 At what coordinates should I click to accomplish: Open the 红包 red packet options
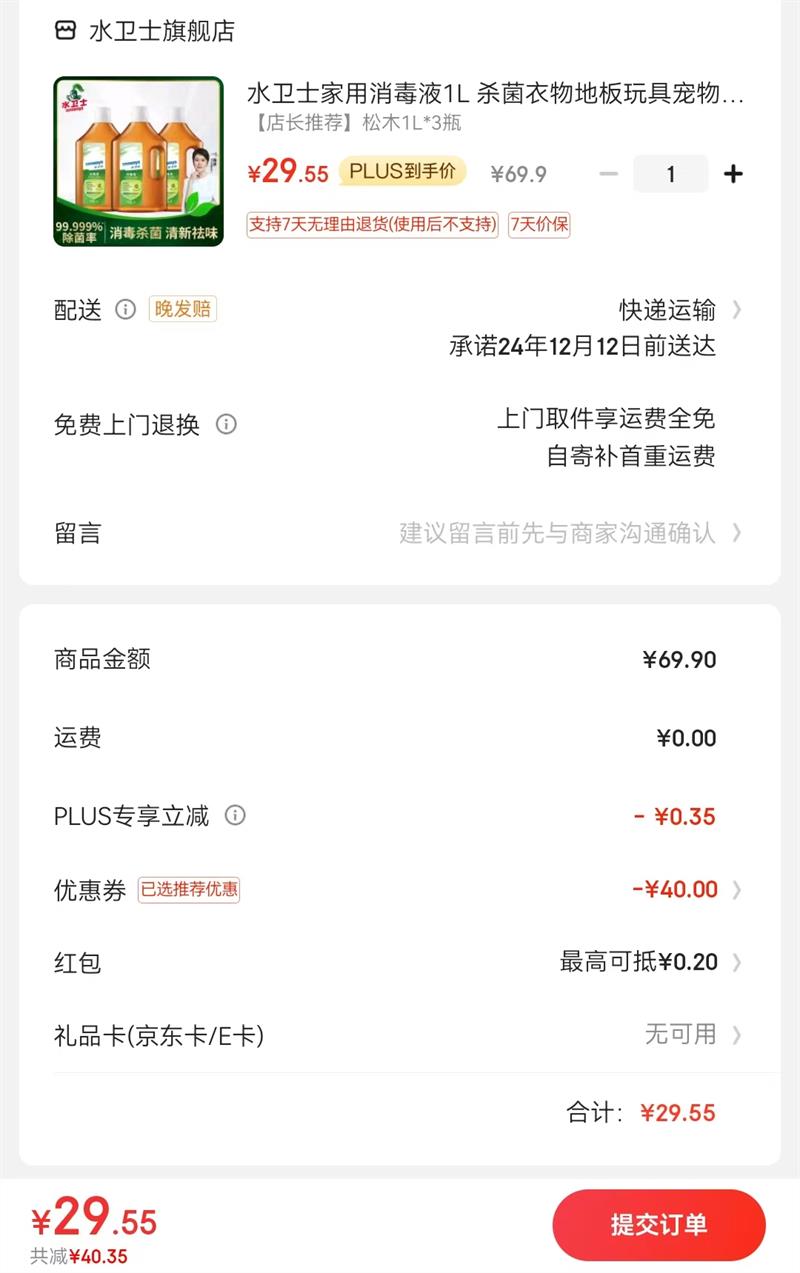pyautogui.click(x=650, y=962)
